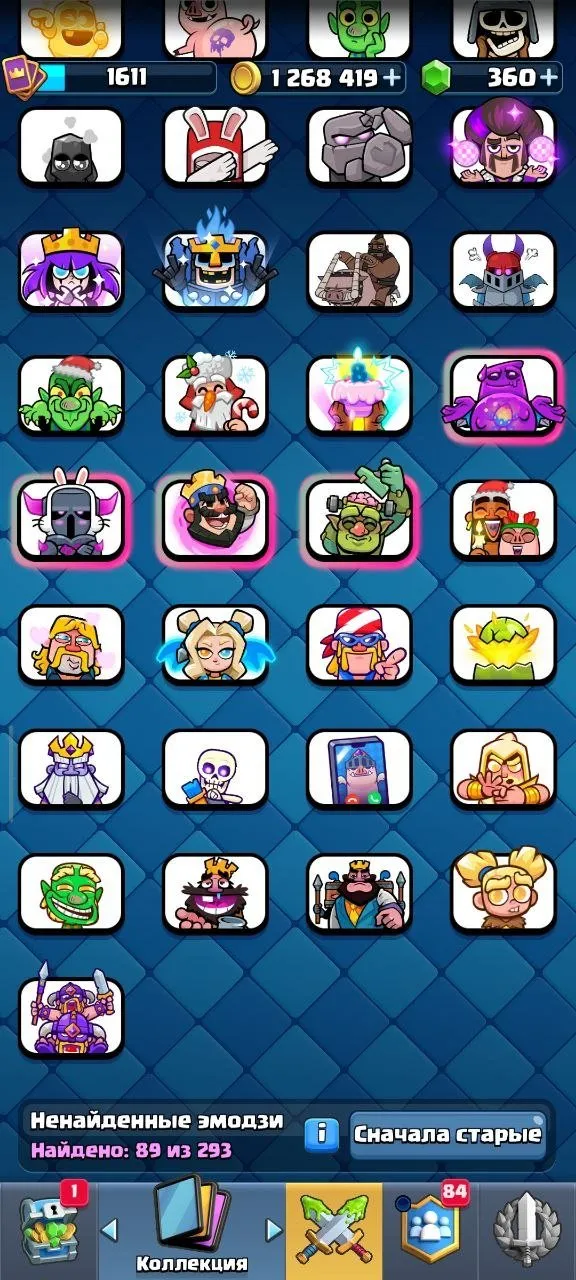Image resolution: width=576 pixels, height=1280 pixels.
Task: Select the phone call pig emote
Action: (x=359, y=769)
